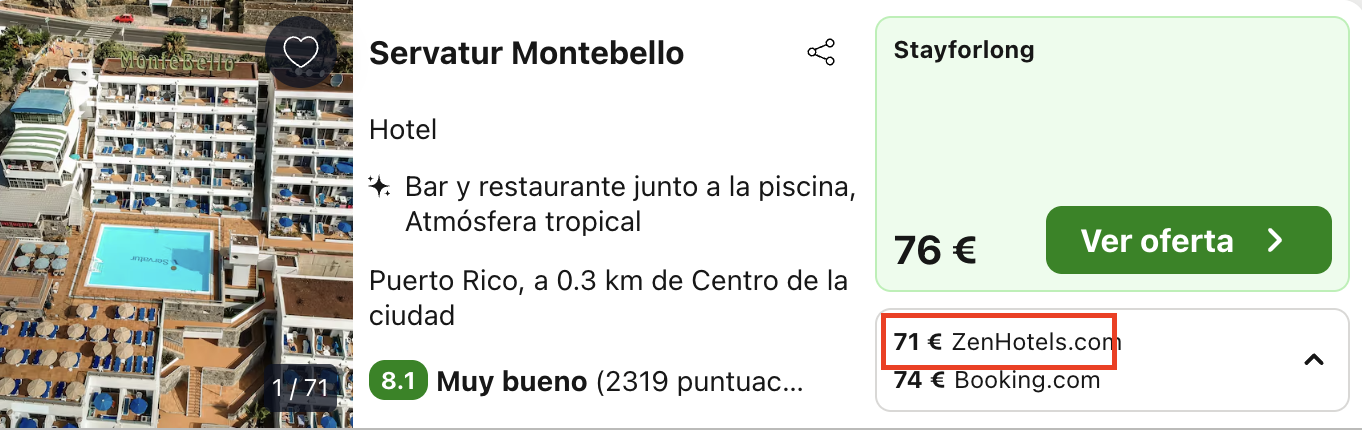Save Servatur Montebello to favorites
This screenshot has height=432, width=1362.
click(300, 52)
